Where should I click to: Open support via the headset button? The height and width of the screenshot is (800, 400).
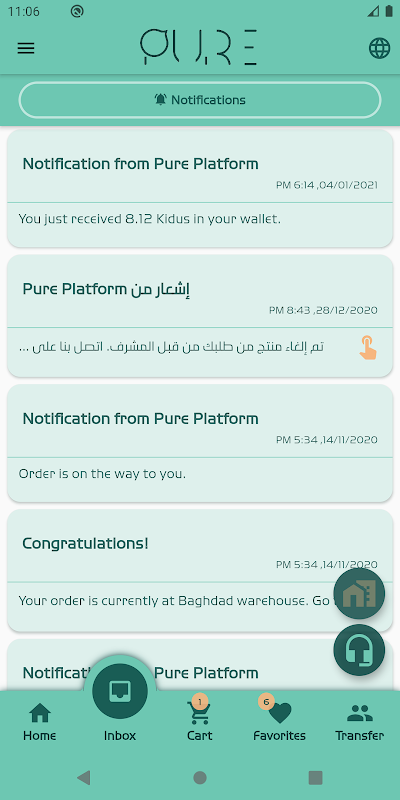(359, 650)
